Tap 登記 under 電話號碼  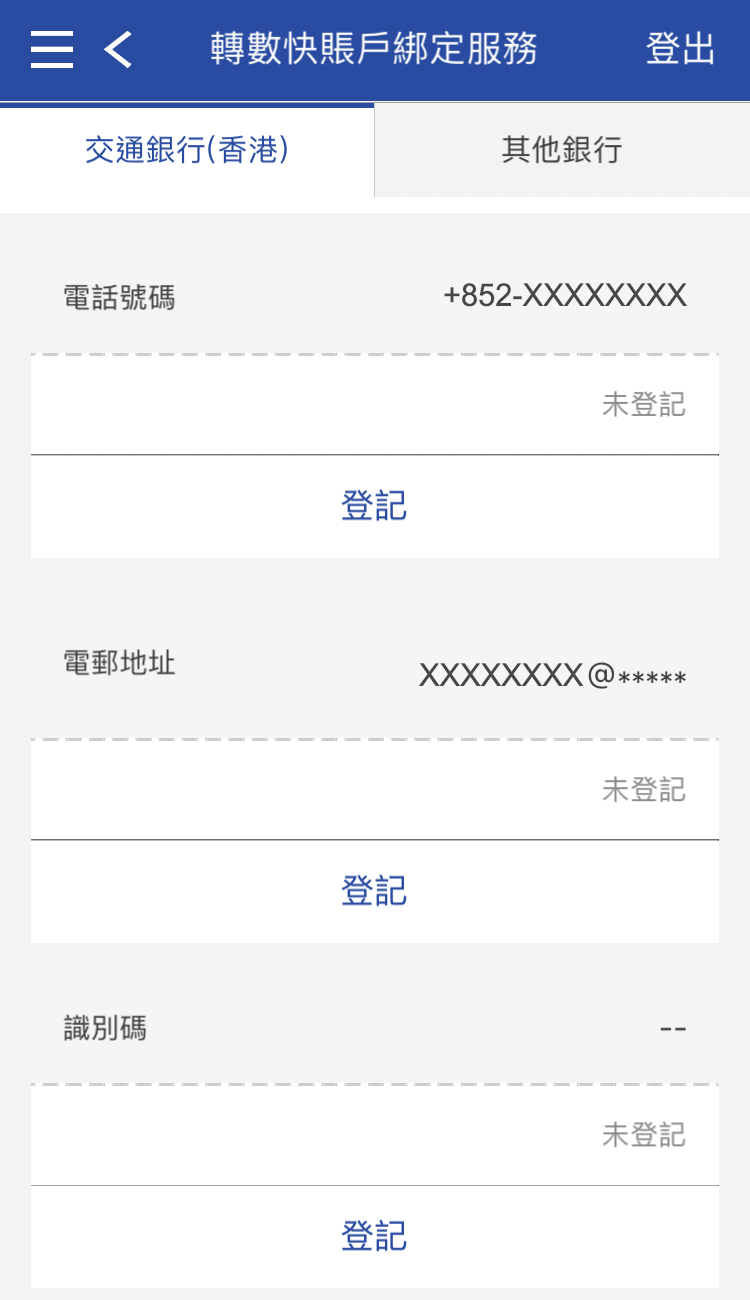click(x=374, y=506)
